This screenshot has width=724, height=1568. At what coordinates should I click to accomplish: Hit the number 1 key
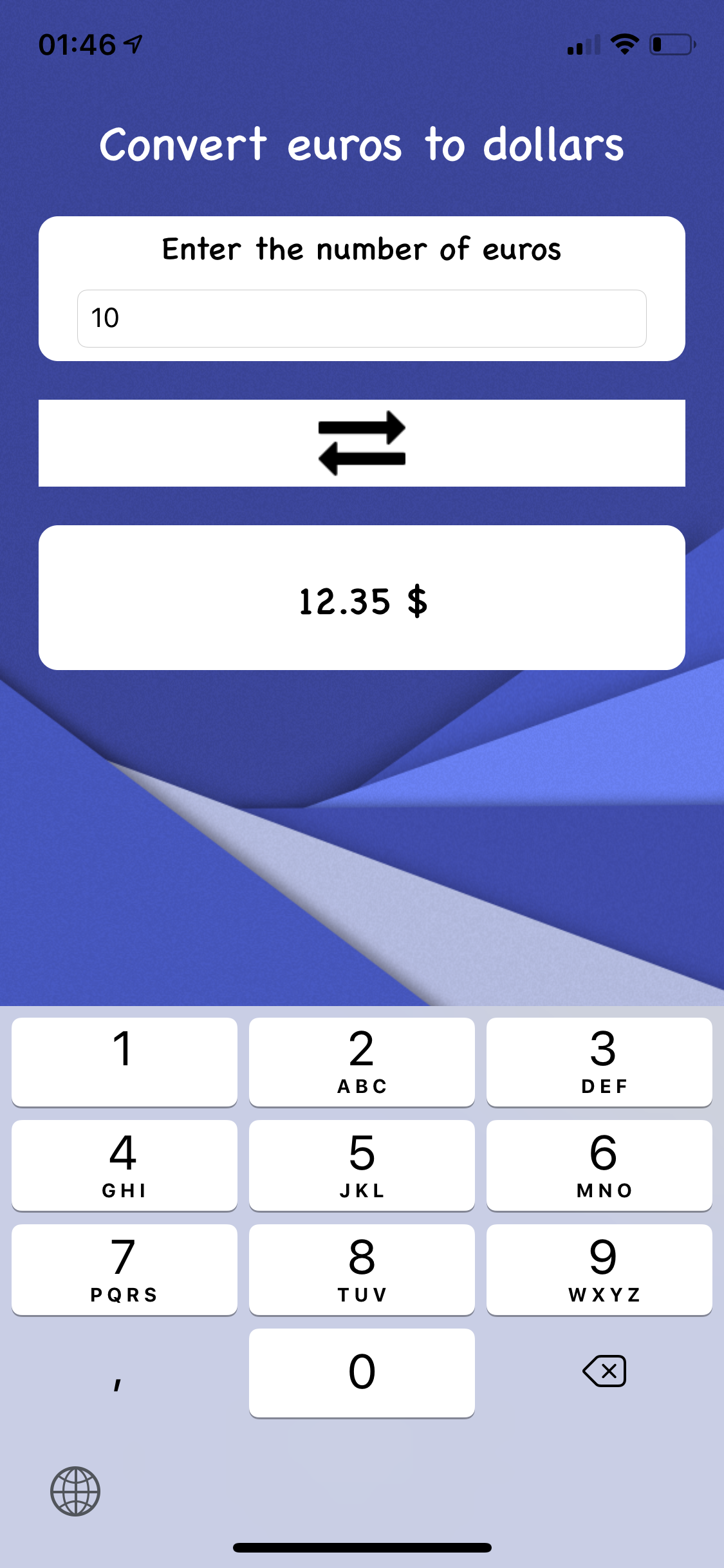click(x=124, y=1062)
